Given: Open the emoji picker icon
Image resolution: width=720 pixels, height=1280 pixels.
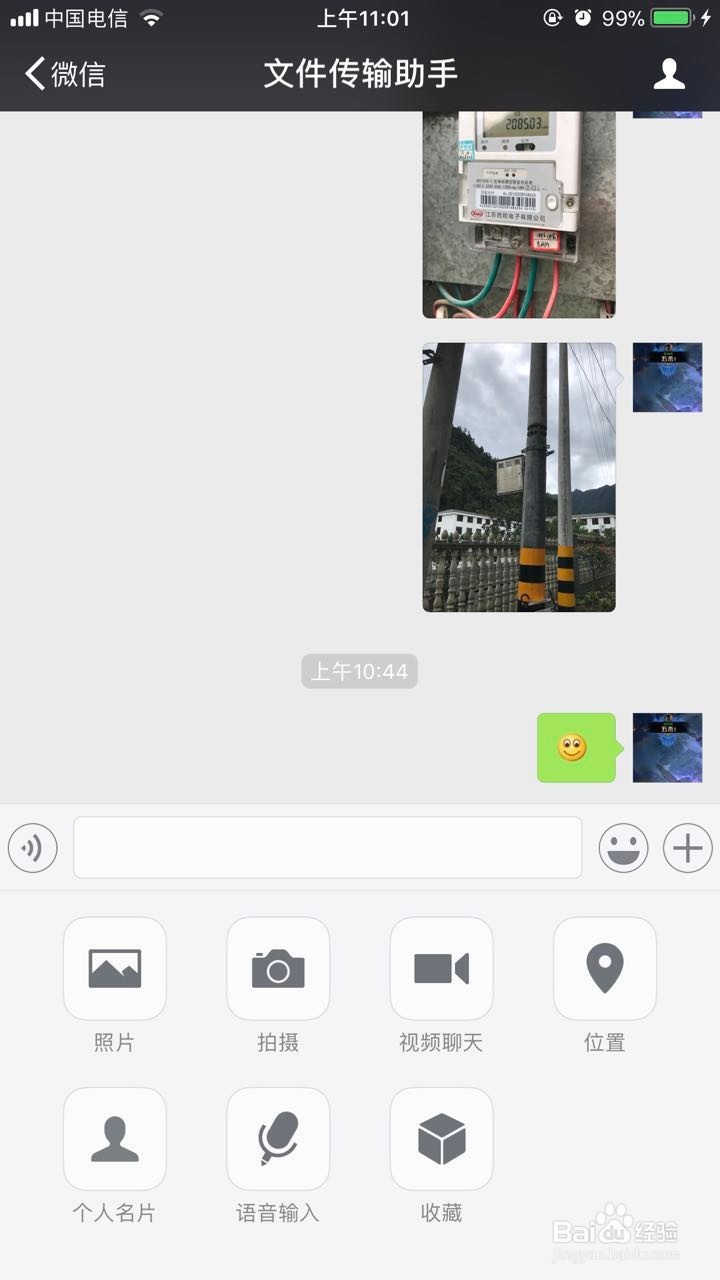Looking at the screenshot, I should [623, 847].
